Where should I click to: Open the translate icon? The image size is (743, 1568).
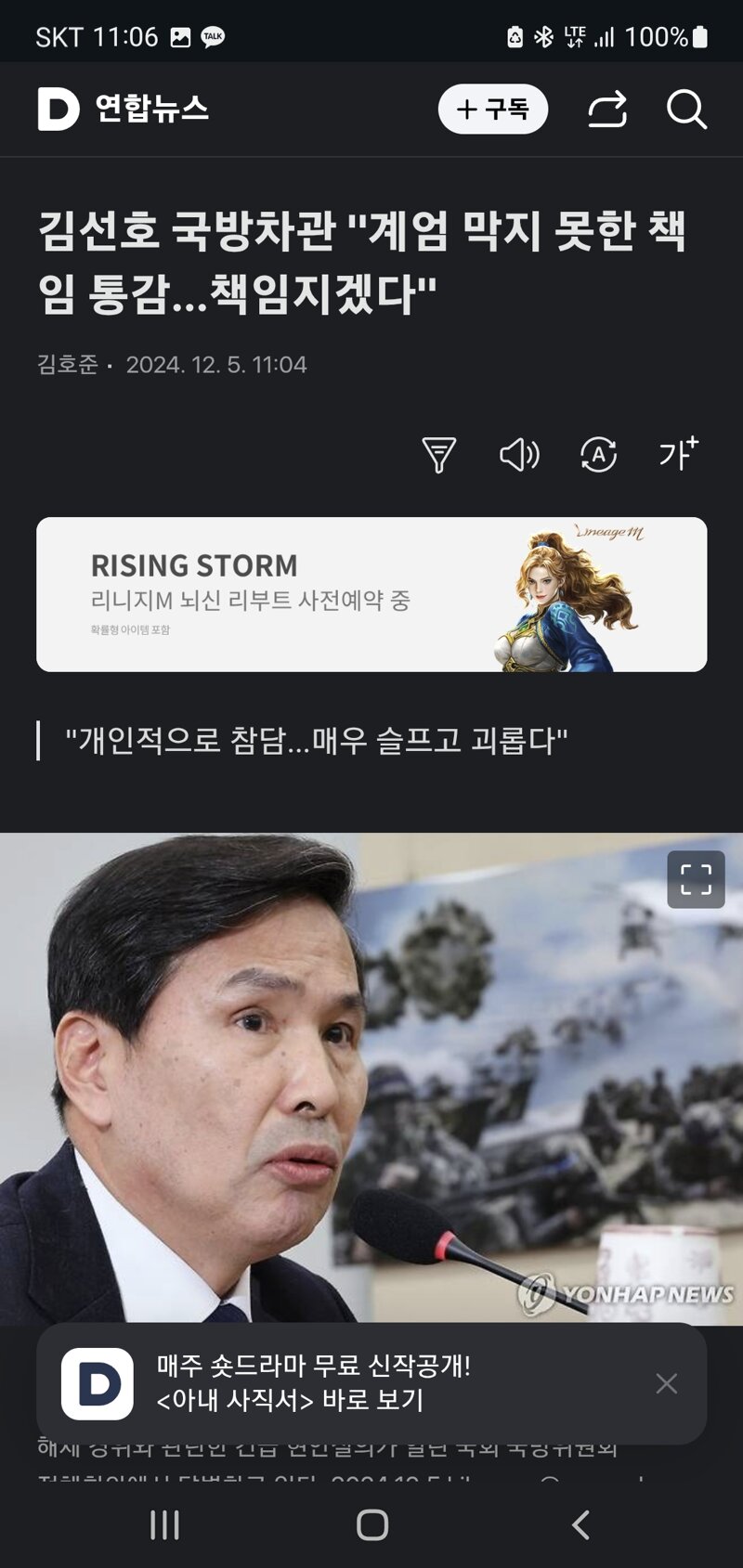click(x=598, y=455)
